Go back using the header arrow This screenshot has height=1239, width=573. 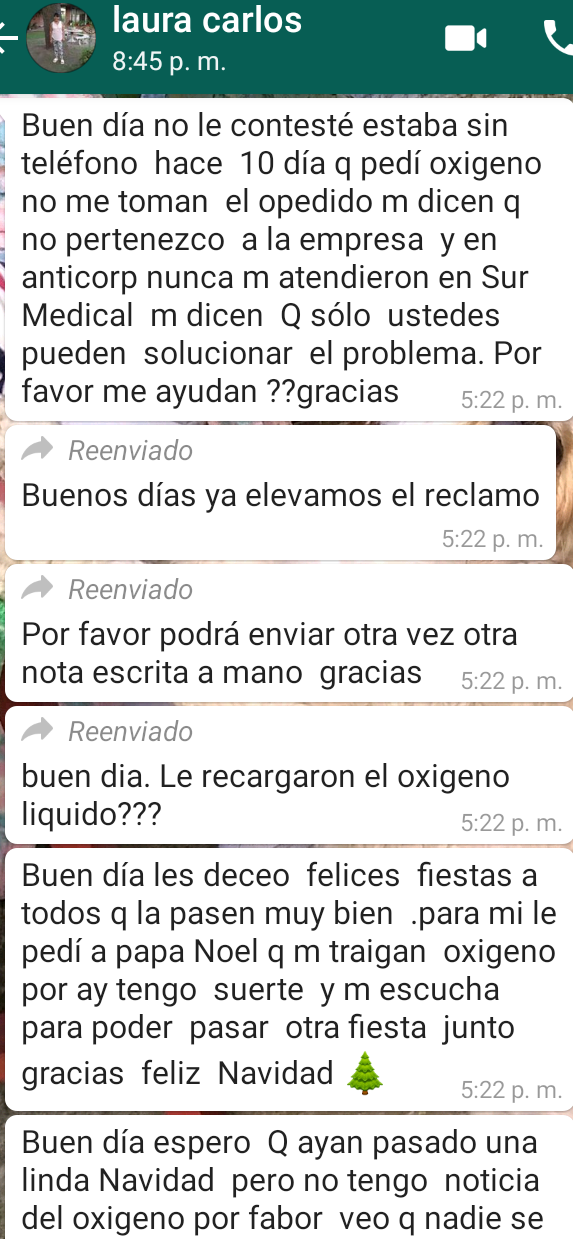pos(7,40)
